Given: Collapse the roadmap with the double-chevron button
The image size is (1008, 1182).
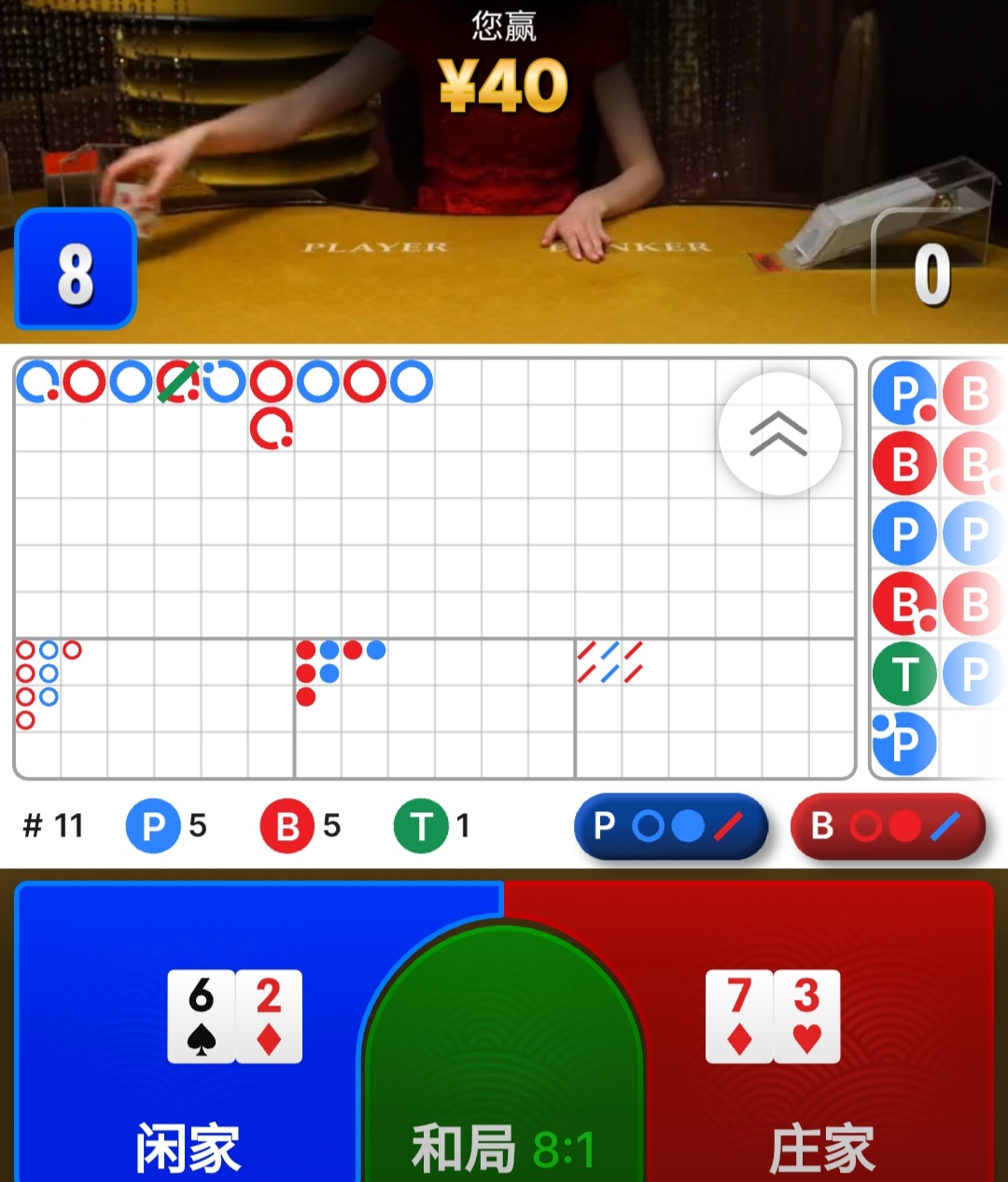Looking at the screenshot, I should tap(779, 433).
